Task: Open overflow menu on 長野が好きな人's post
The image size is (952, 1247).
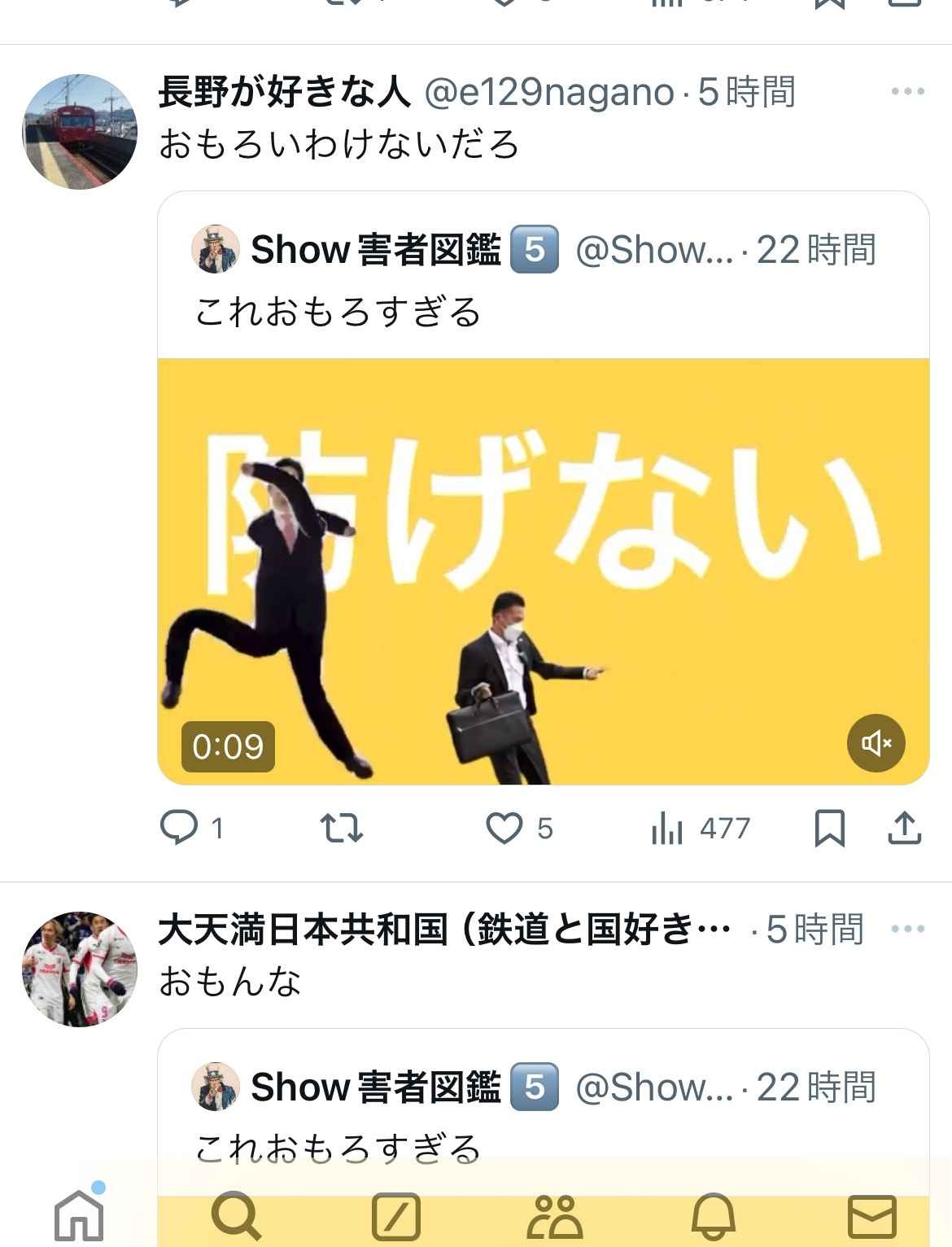Action: 907,91
